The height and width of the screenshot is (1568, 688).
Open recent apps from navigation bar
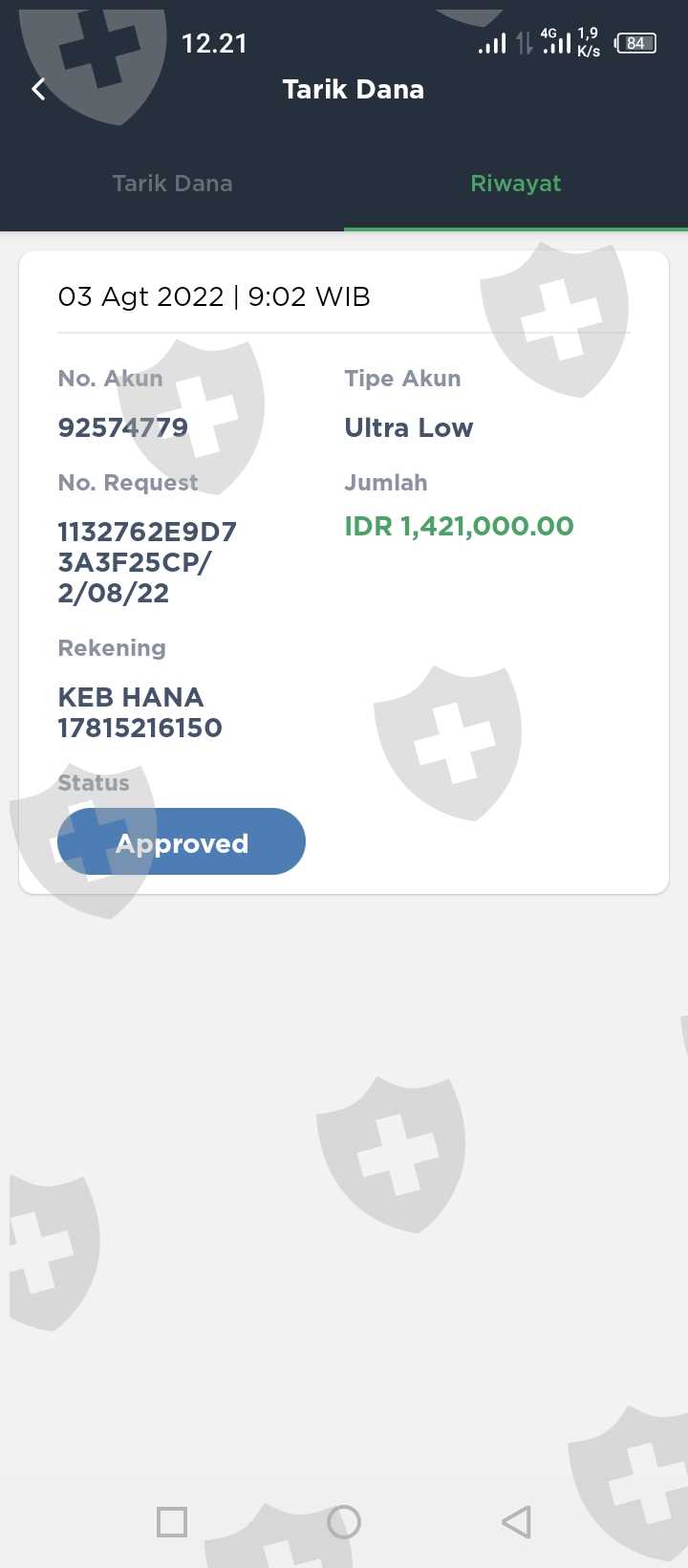tap(172, 1521)
